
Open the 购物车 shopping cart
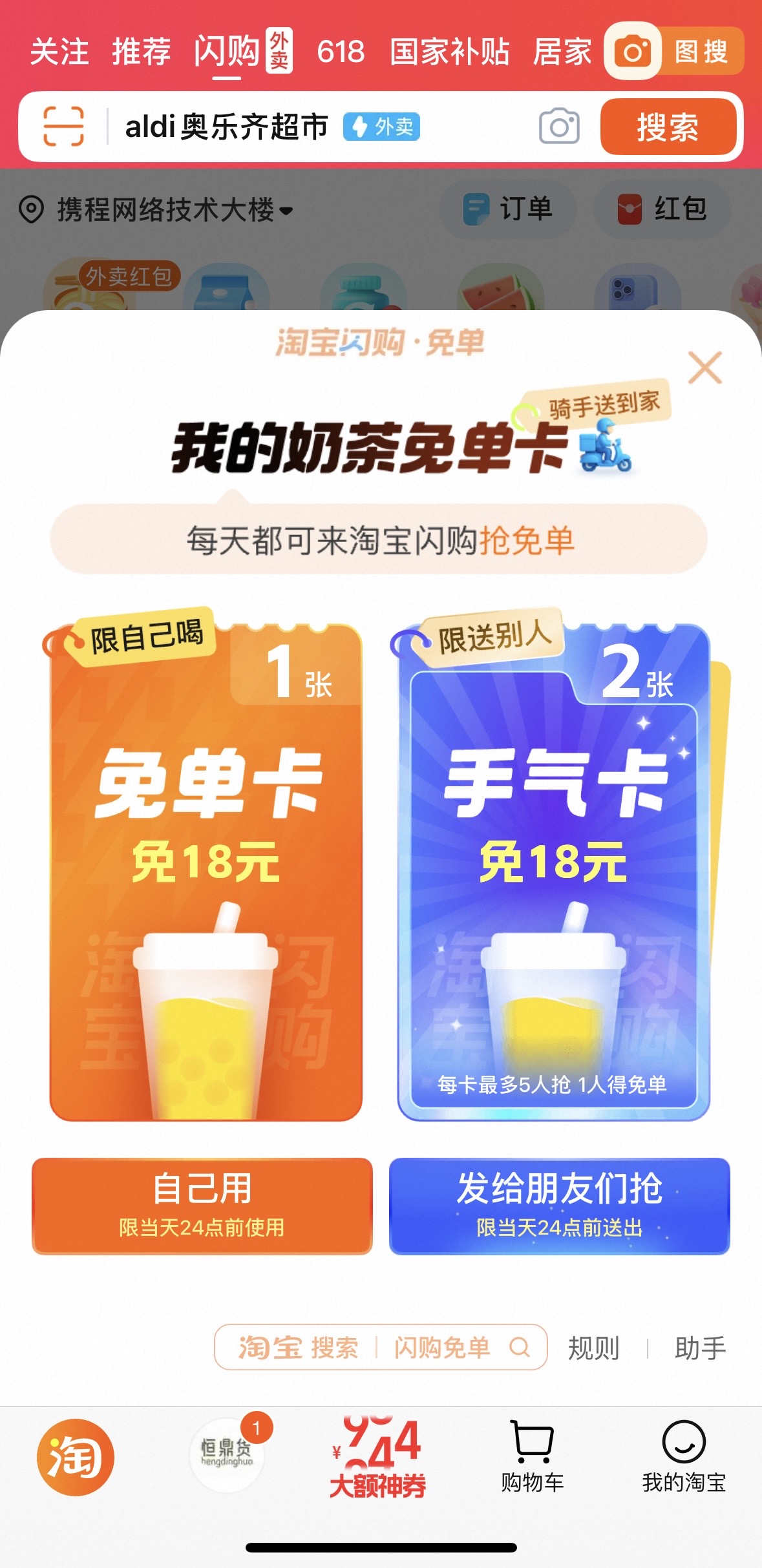532,1457
